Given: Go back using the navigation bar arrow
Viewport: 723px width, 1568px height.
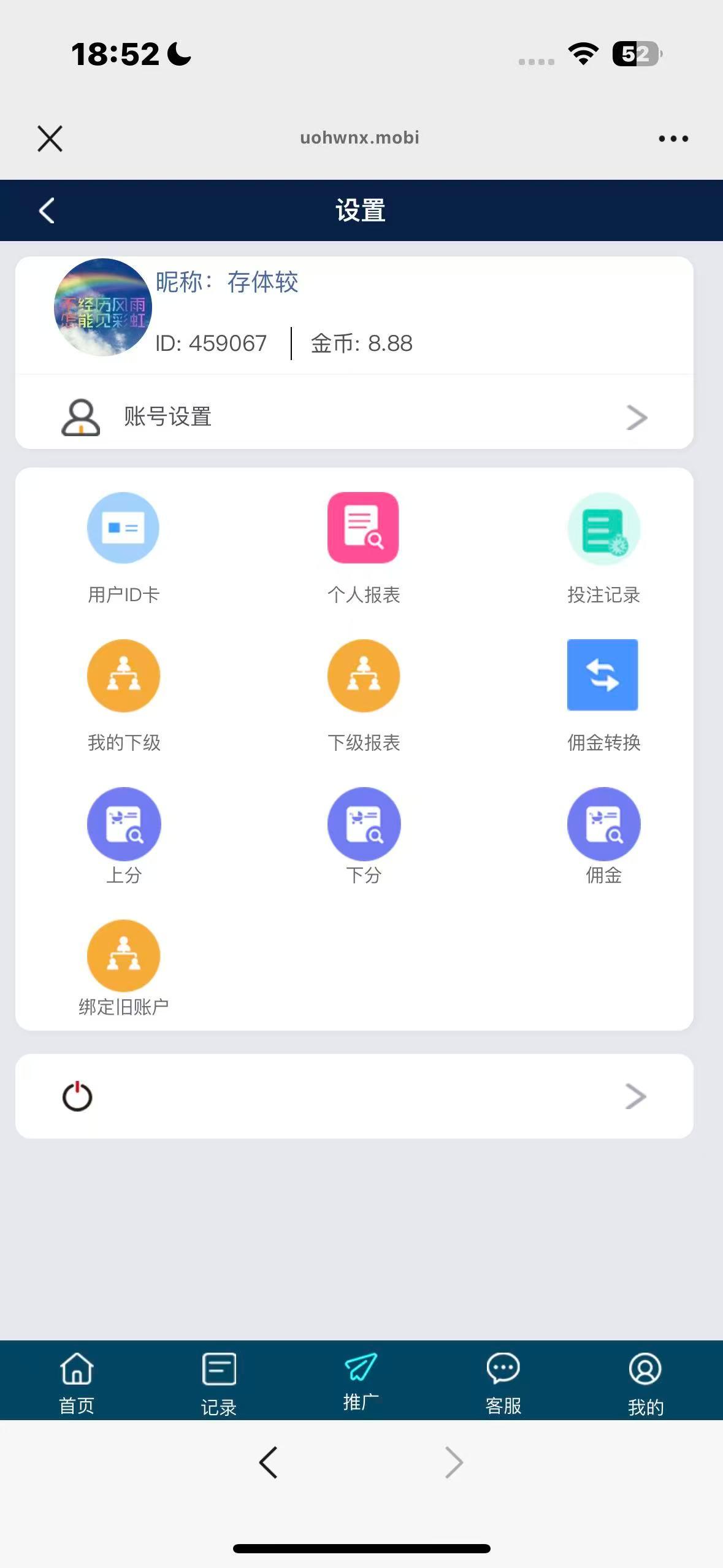Looking at the screenshot, I should click(45, 210).
